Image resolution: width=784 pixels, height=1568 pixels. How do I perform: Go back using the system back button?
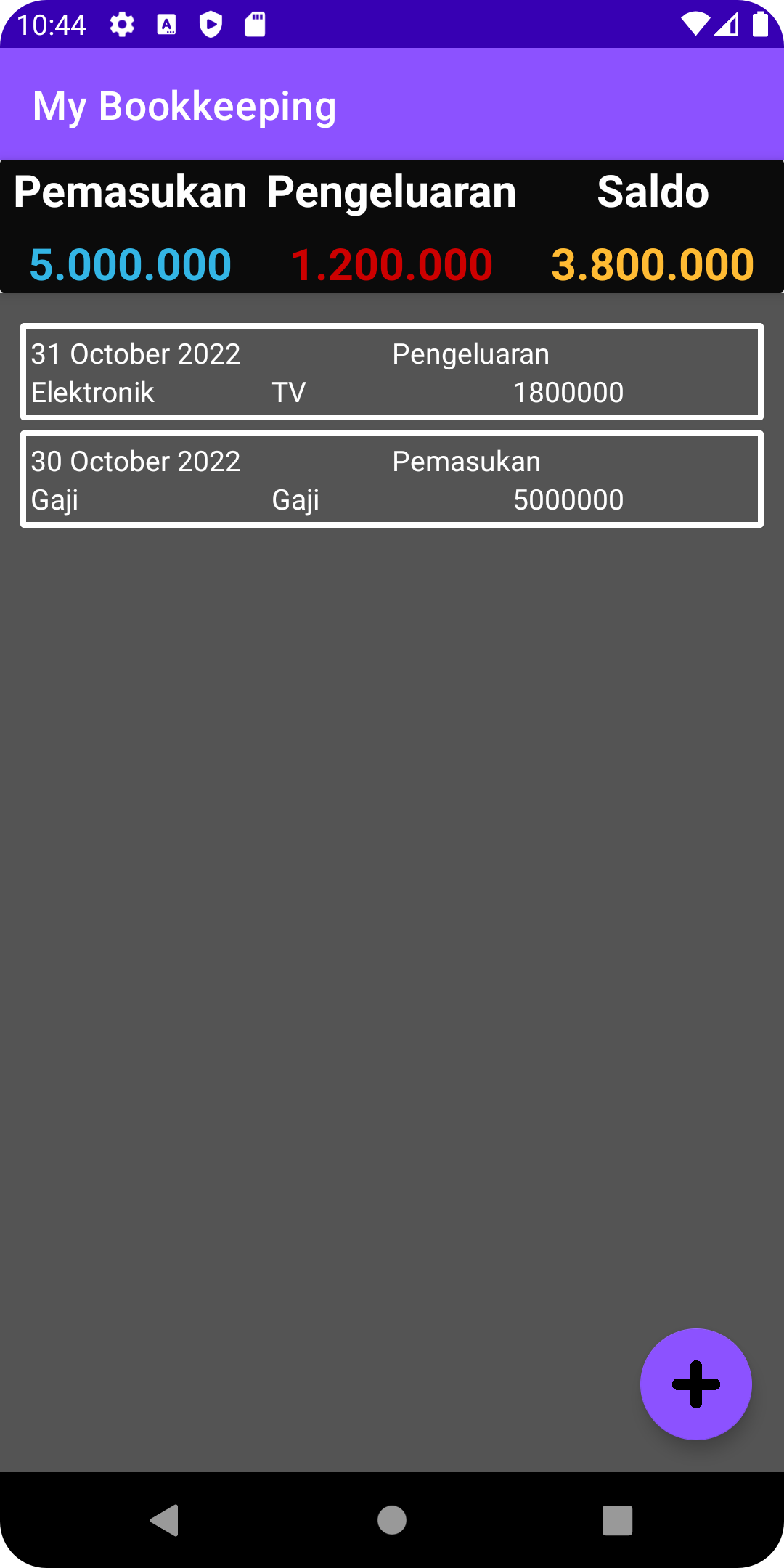166,1520
